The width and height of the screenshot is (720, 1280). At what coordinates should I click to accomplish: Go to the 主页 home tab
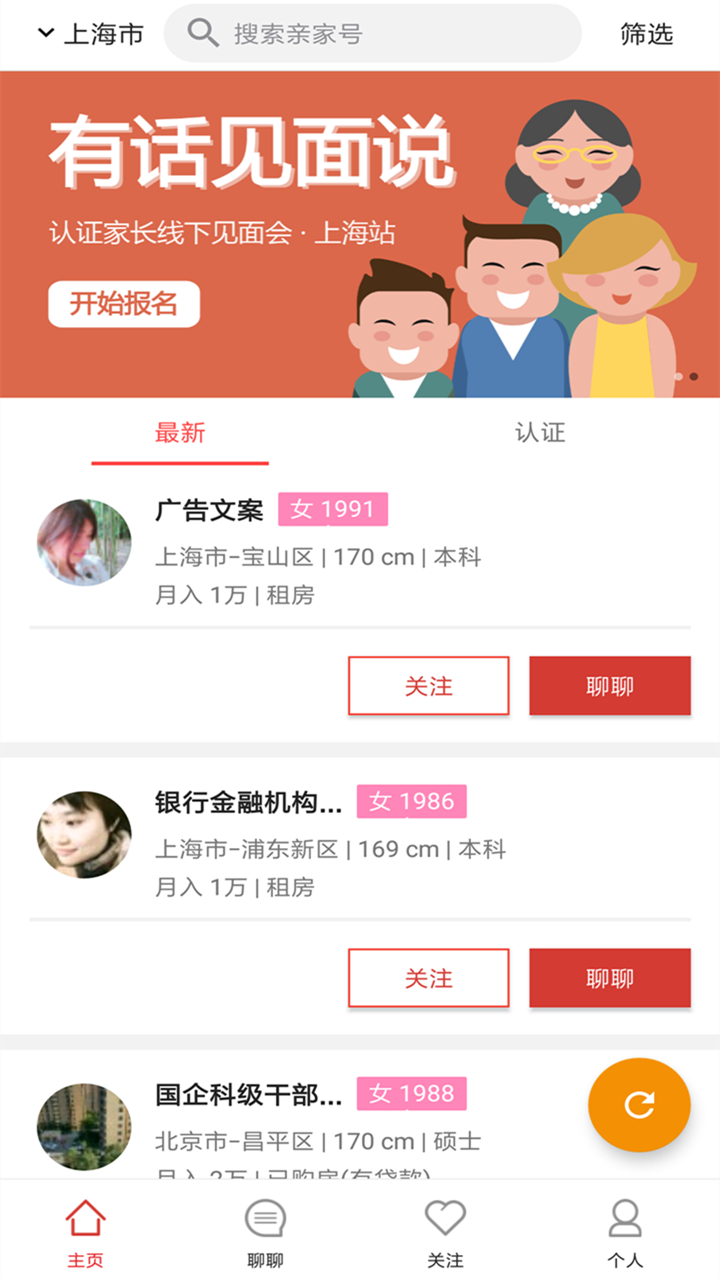pos(85,1232)
